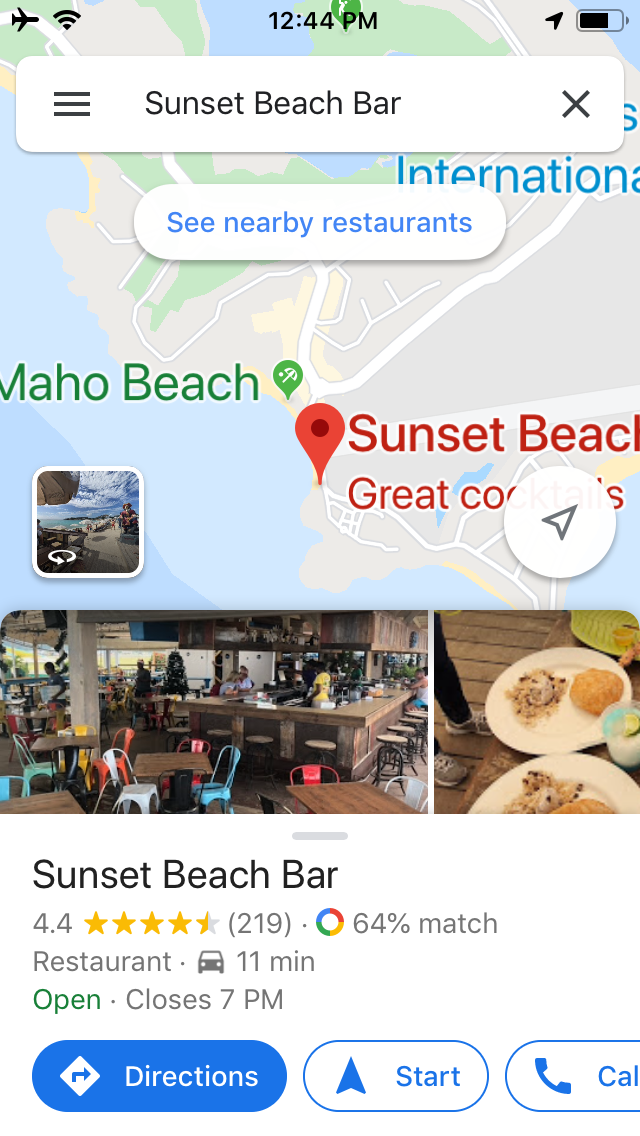This screenshot has height=1136, width=640.
Task: Open the Street View thumbnail
Action: pos(88,522)
